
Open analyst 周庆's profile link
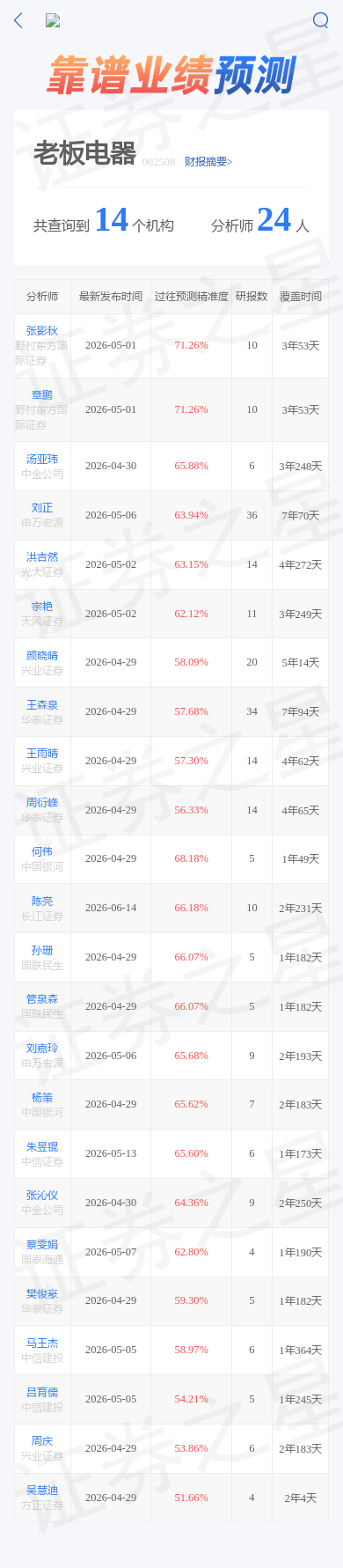point(42,1441)
